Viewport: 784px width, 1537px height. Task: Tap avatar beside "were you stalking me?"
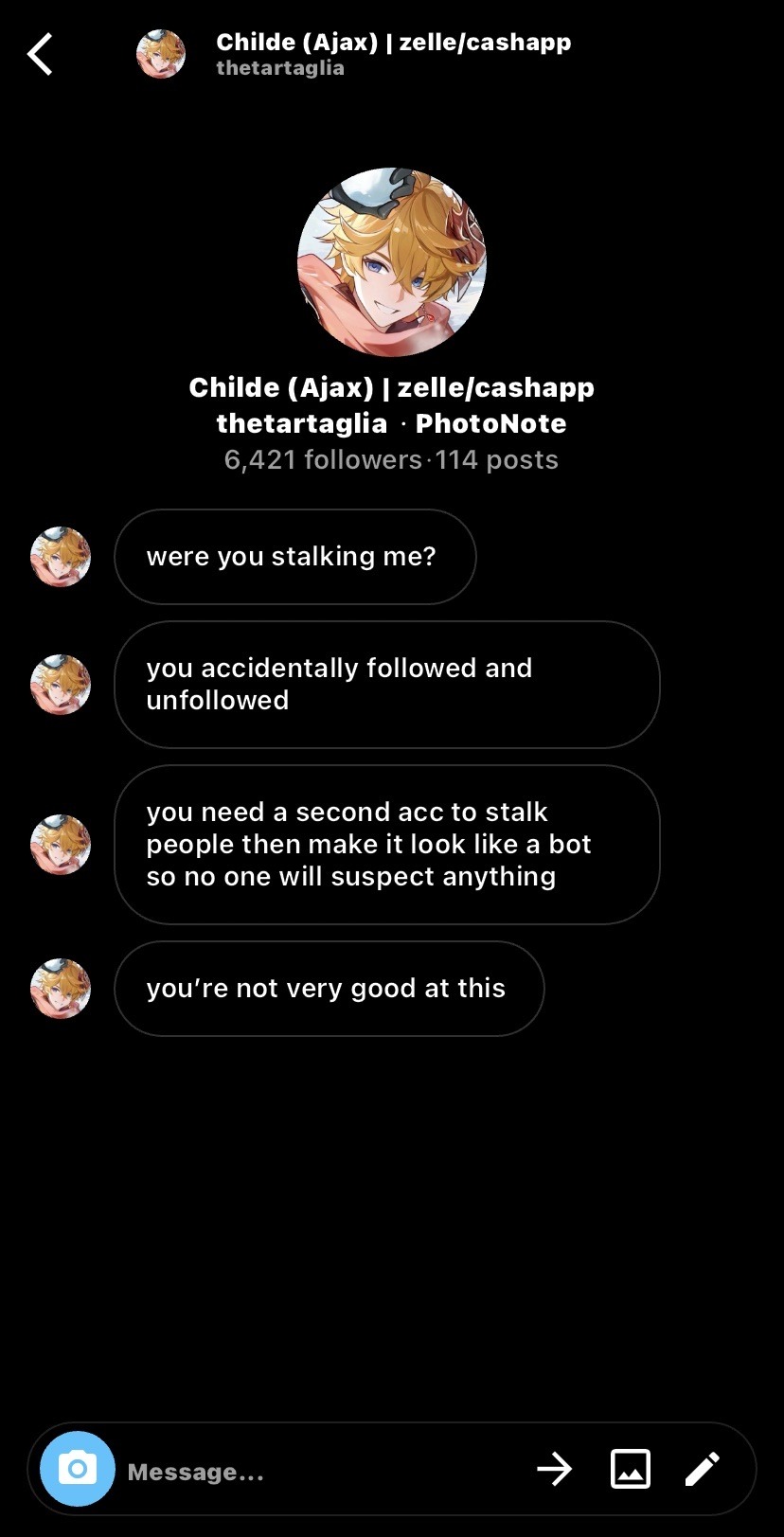click(x=61, y=557)
